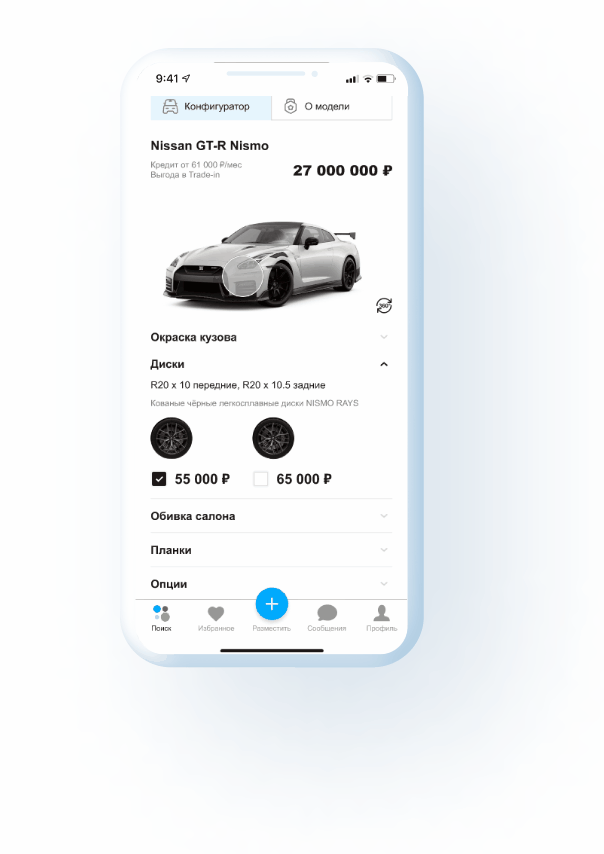
Task: Open the Сообщения messages tab
Action: click(327, 618)
